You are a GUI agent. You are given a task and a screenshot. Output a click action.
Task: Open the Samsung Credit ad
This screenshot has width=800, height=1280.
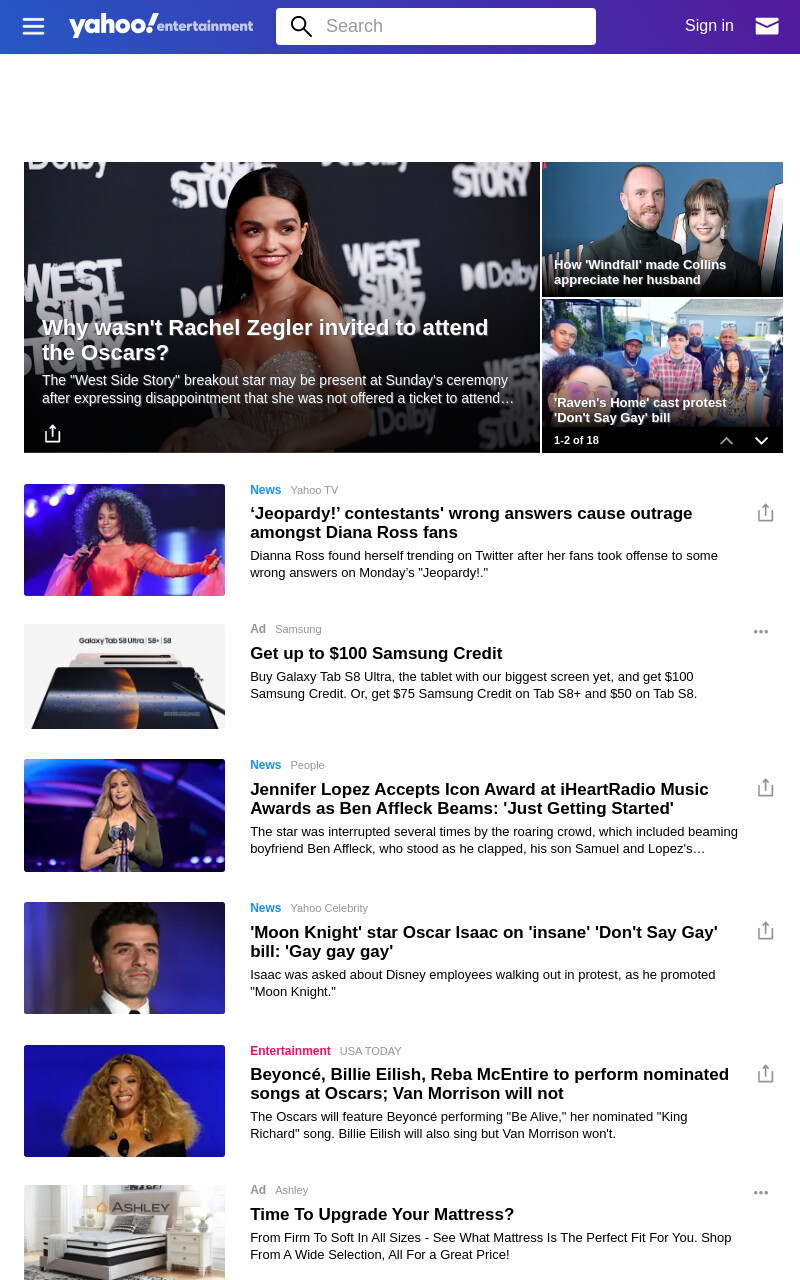pyautogui.click(x=376, y=653)
